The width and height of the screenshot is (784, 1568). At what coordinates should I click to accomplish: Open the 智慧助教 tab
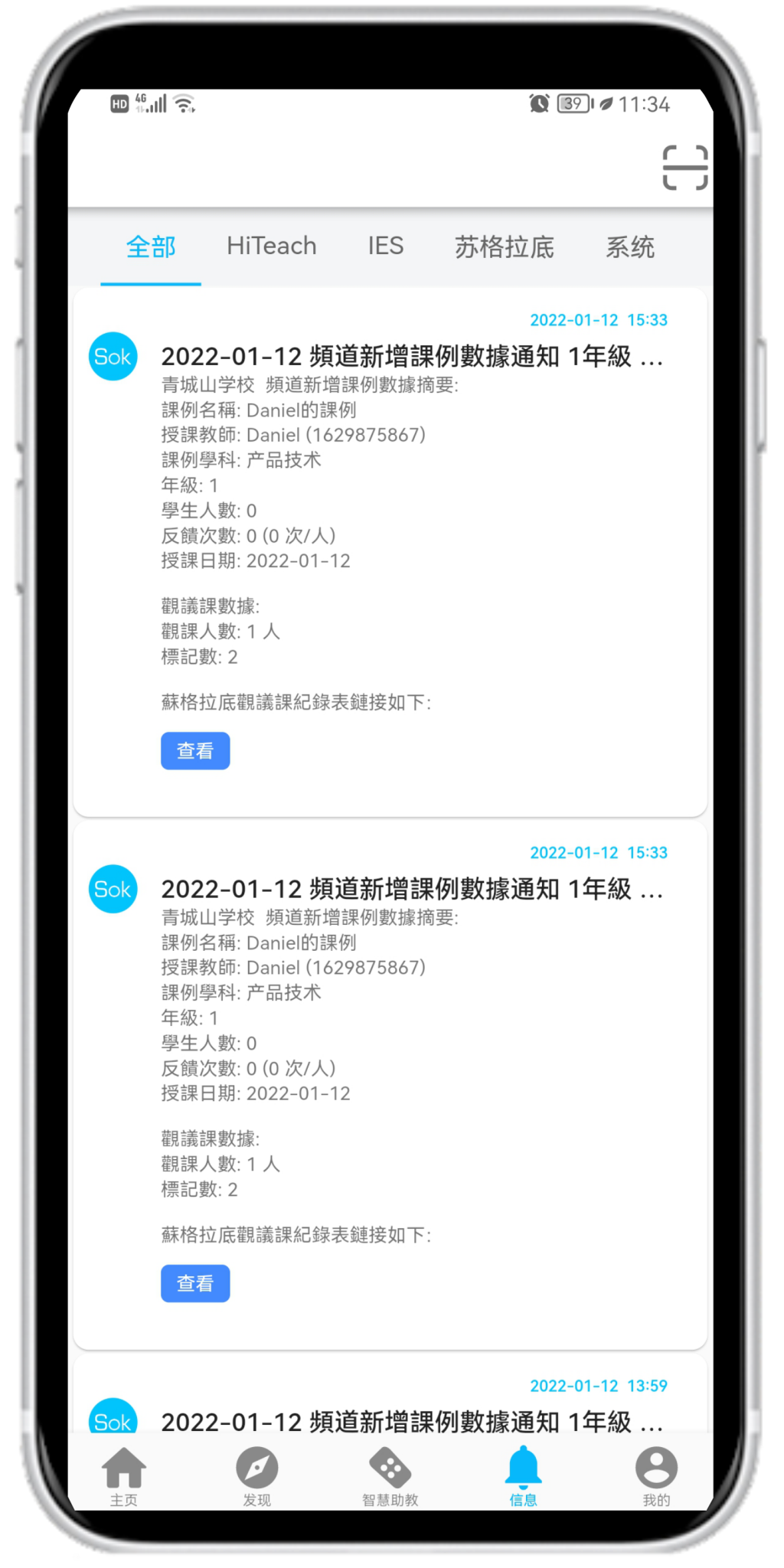pyautogui.click(x=390, y=1476)
